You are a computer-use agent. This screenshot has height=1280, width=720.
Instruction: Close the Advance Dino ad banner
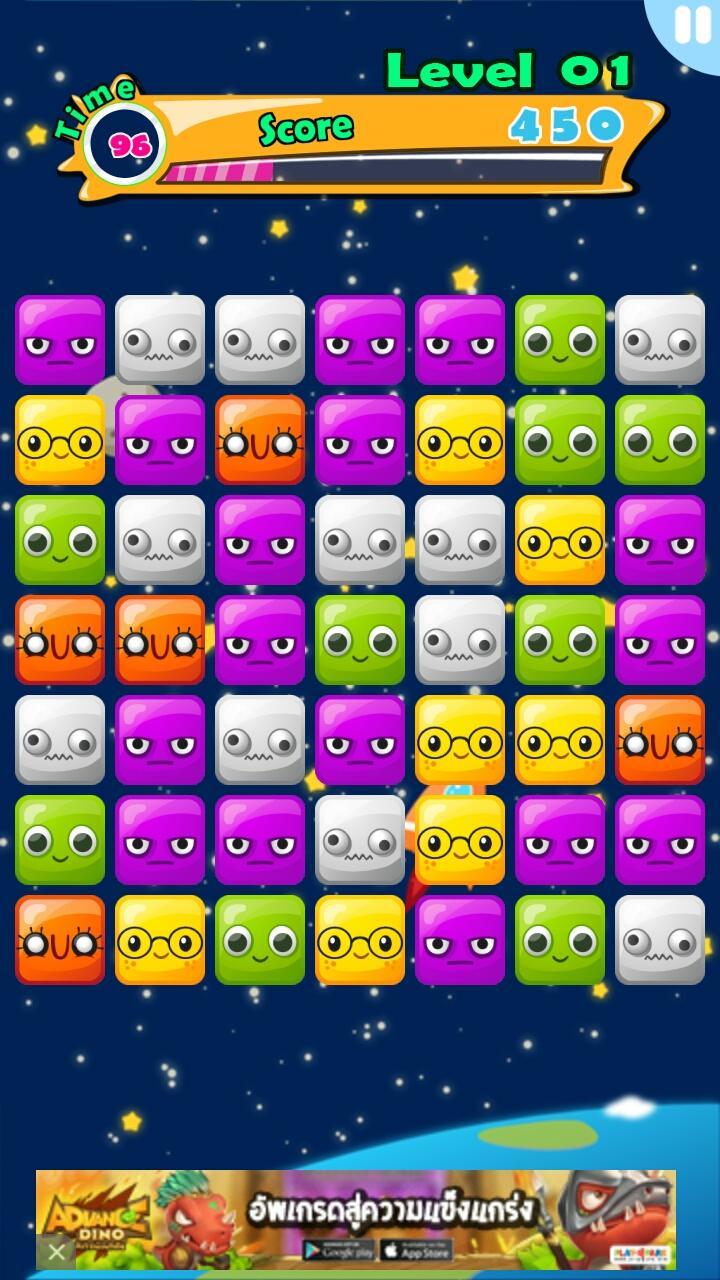[x=57, y=1251]
